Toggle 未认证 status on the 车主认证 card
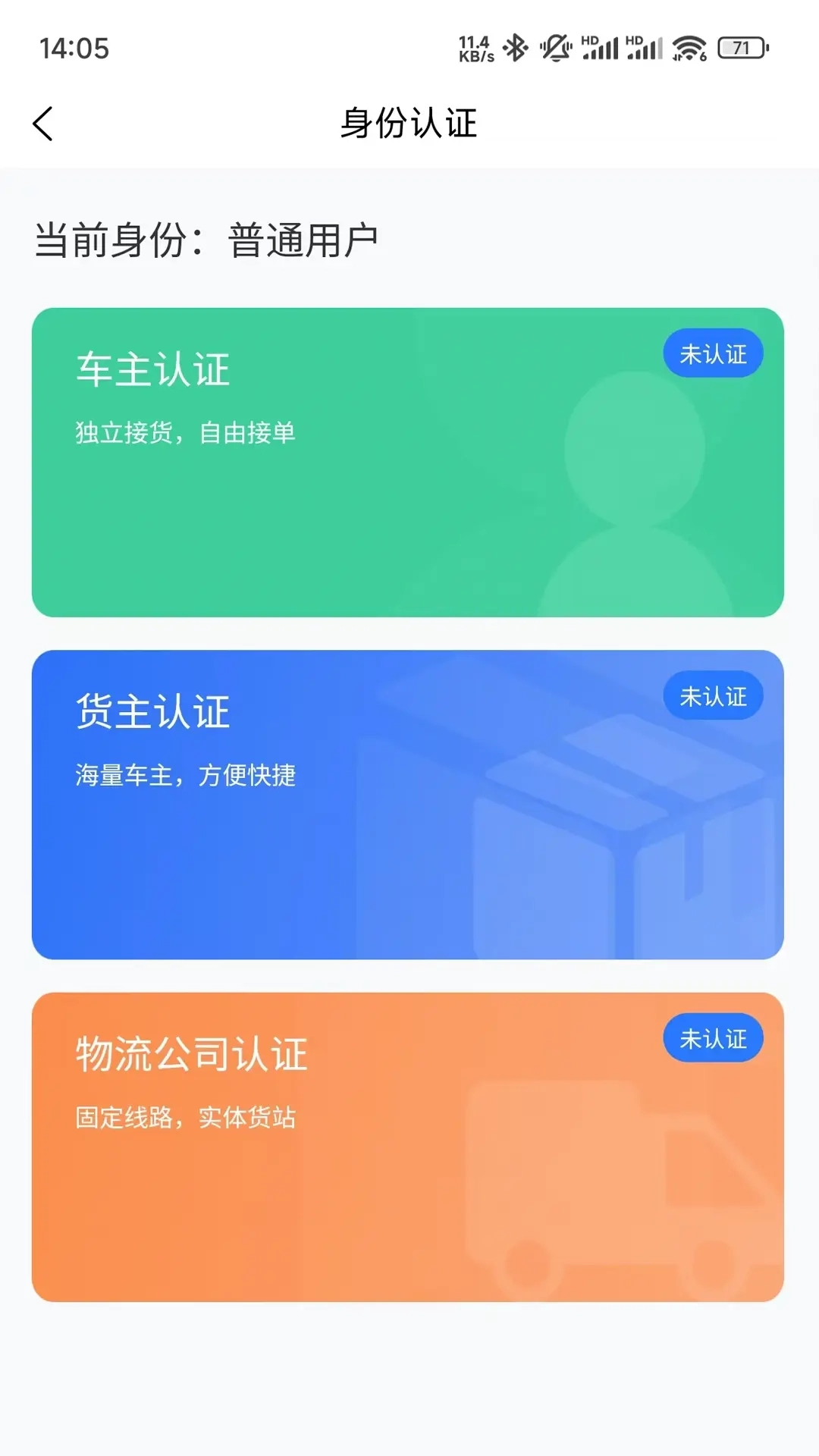 click(x=712, y=353)
